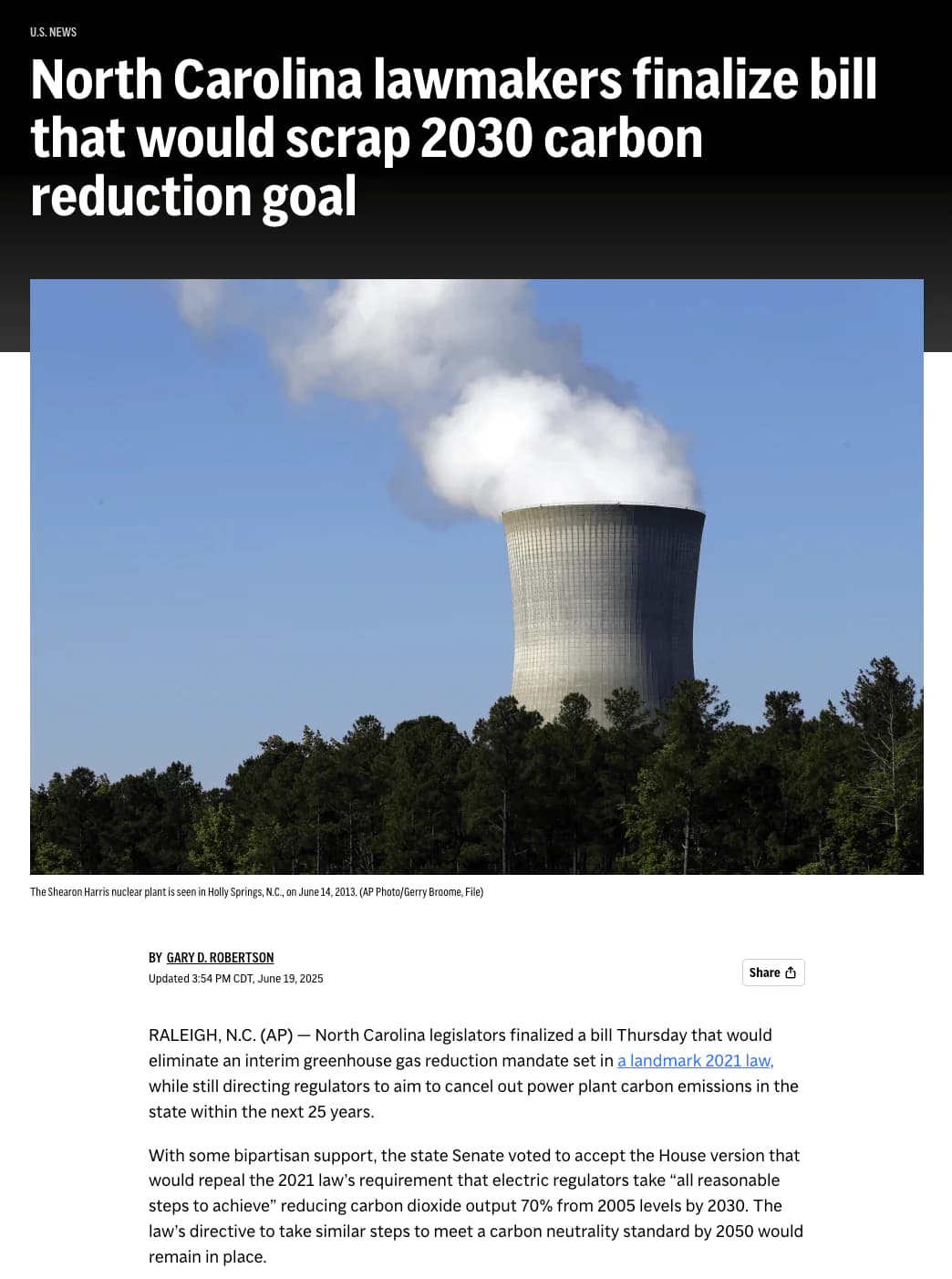
Task: Click the whitespace margin left of the article body
Action: click(73, 1140)
